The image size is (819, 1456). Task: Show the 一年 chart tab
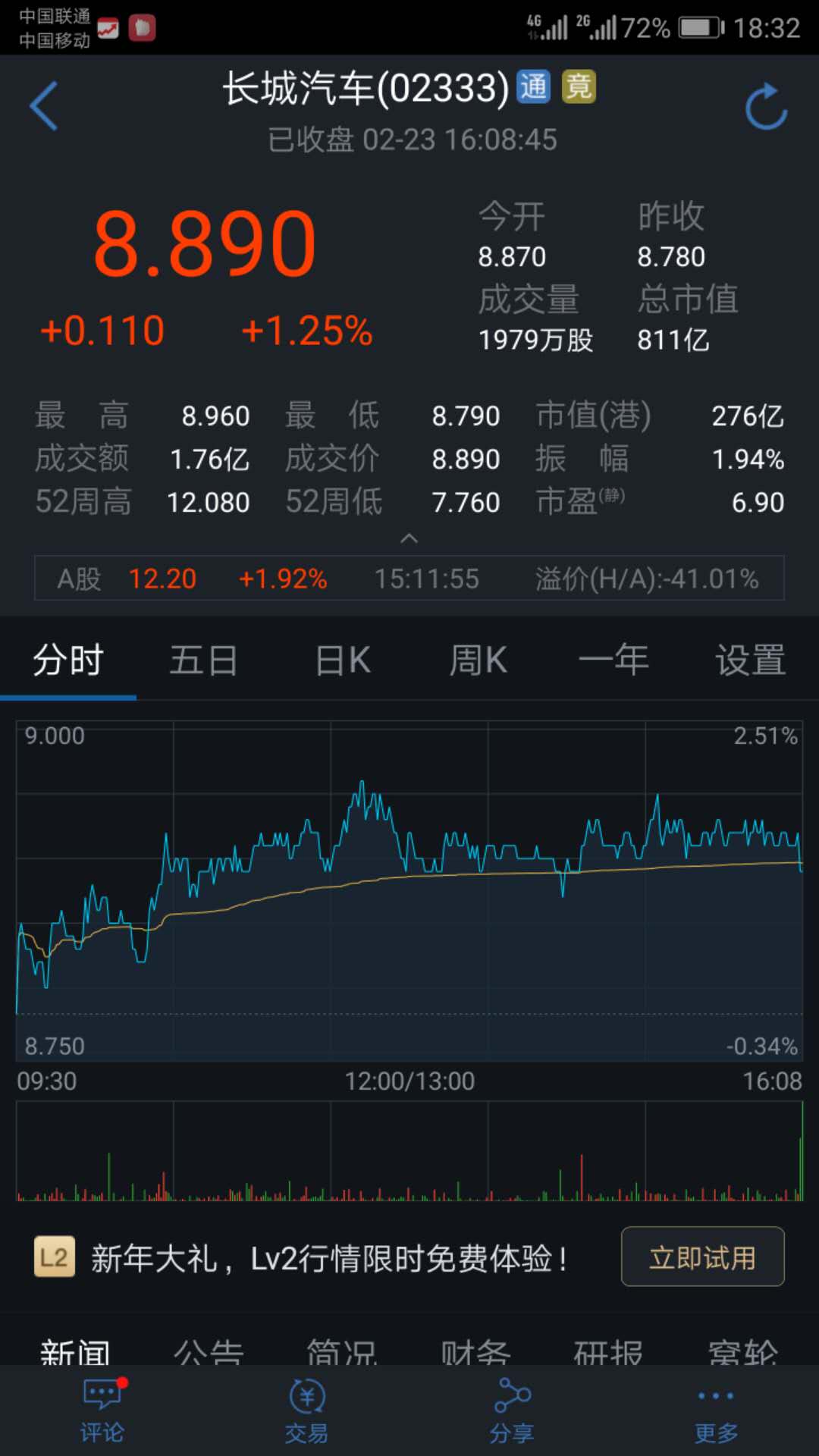[x=613, y=660]
